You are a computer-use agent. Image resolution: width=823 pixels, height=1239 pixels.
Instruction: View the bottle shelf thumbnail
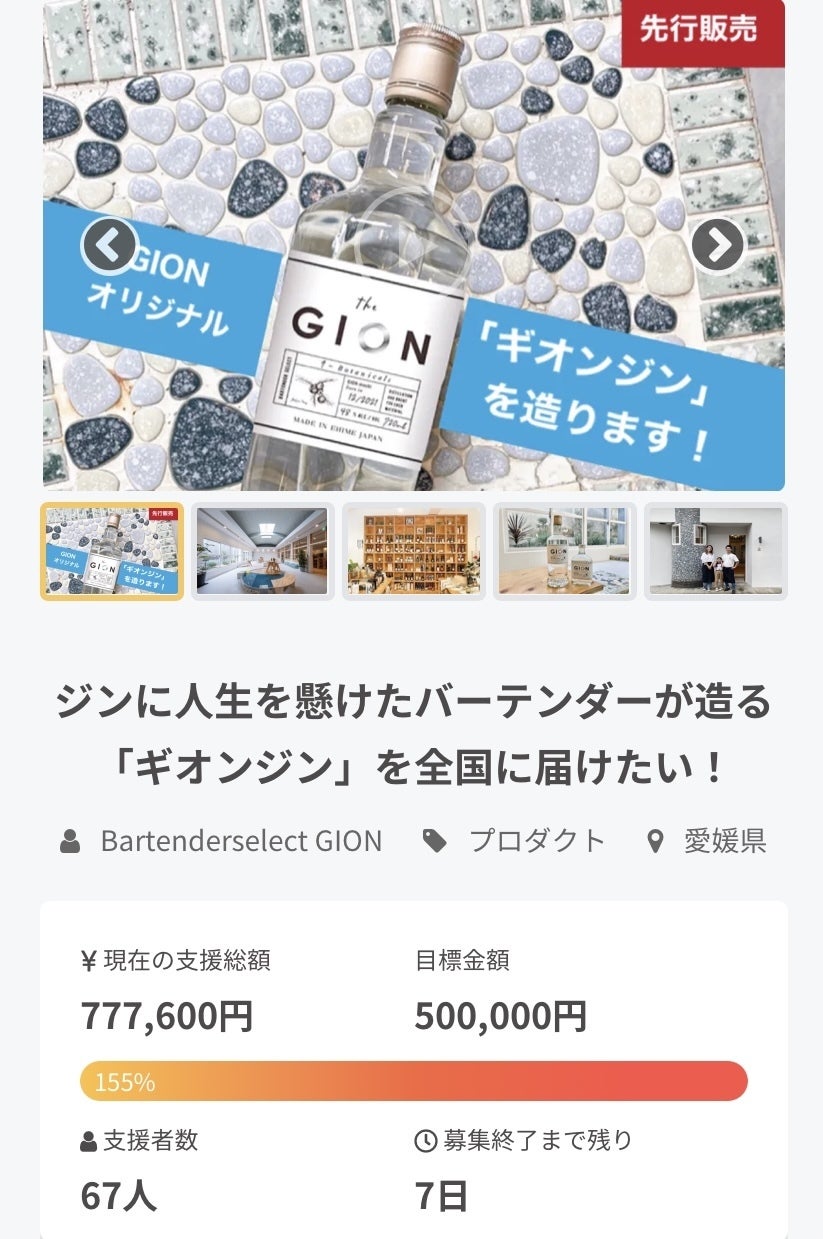413,551
